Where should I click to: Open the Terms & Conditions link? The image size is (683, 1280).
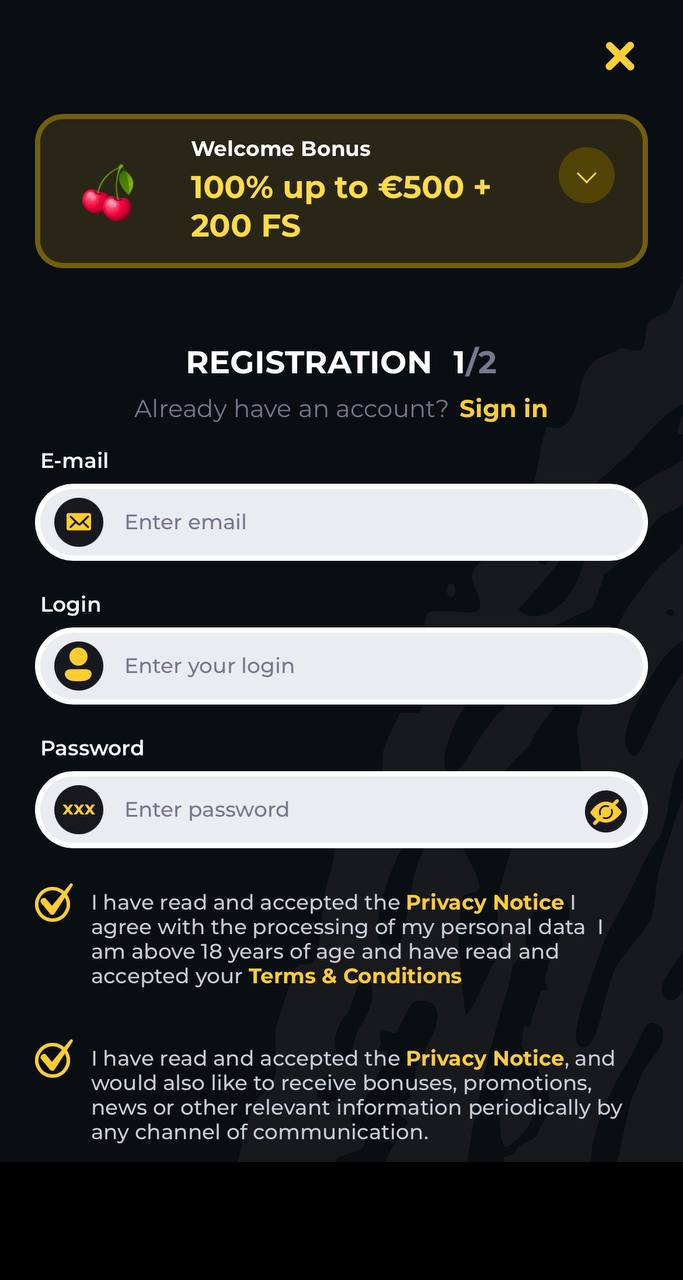tap(355, 976)
